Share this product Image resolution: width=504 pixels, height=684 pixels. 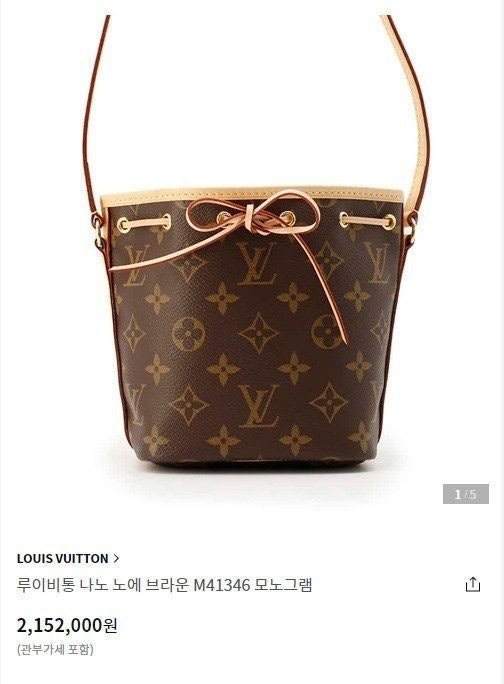(x=473, y=584)
